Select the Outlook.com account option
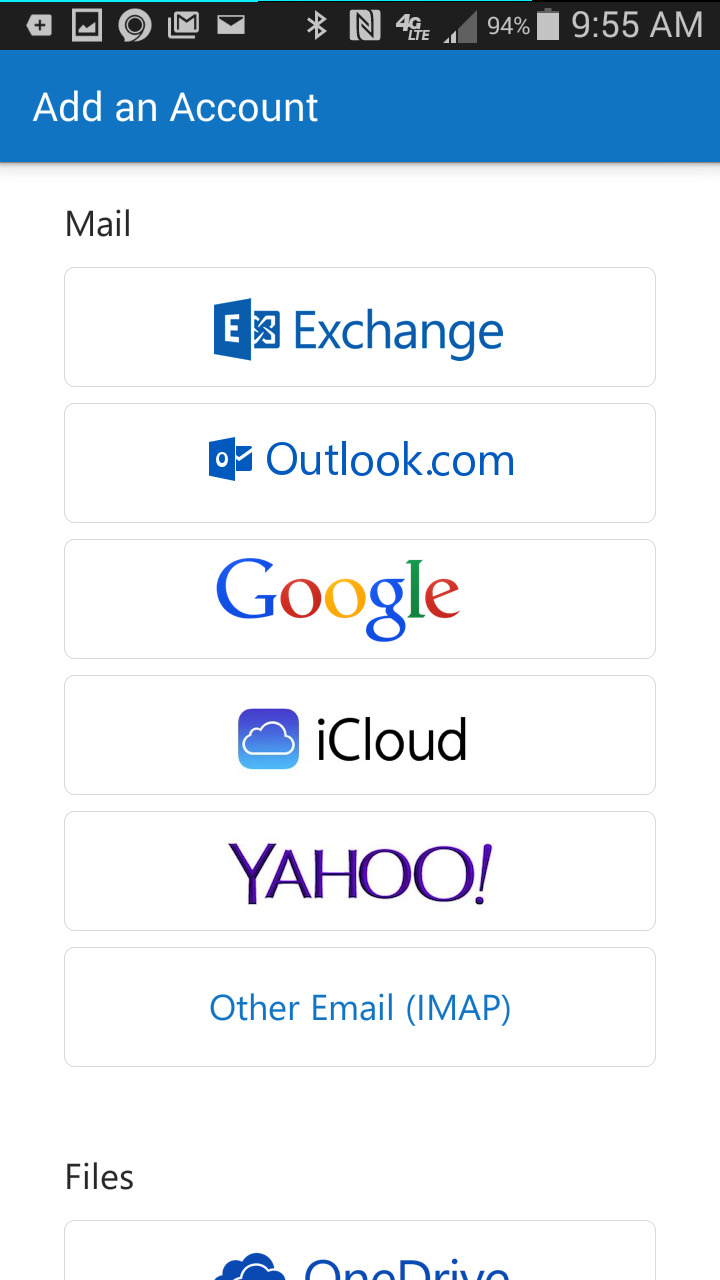 [360, 463]
